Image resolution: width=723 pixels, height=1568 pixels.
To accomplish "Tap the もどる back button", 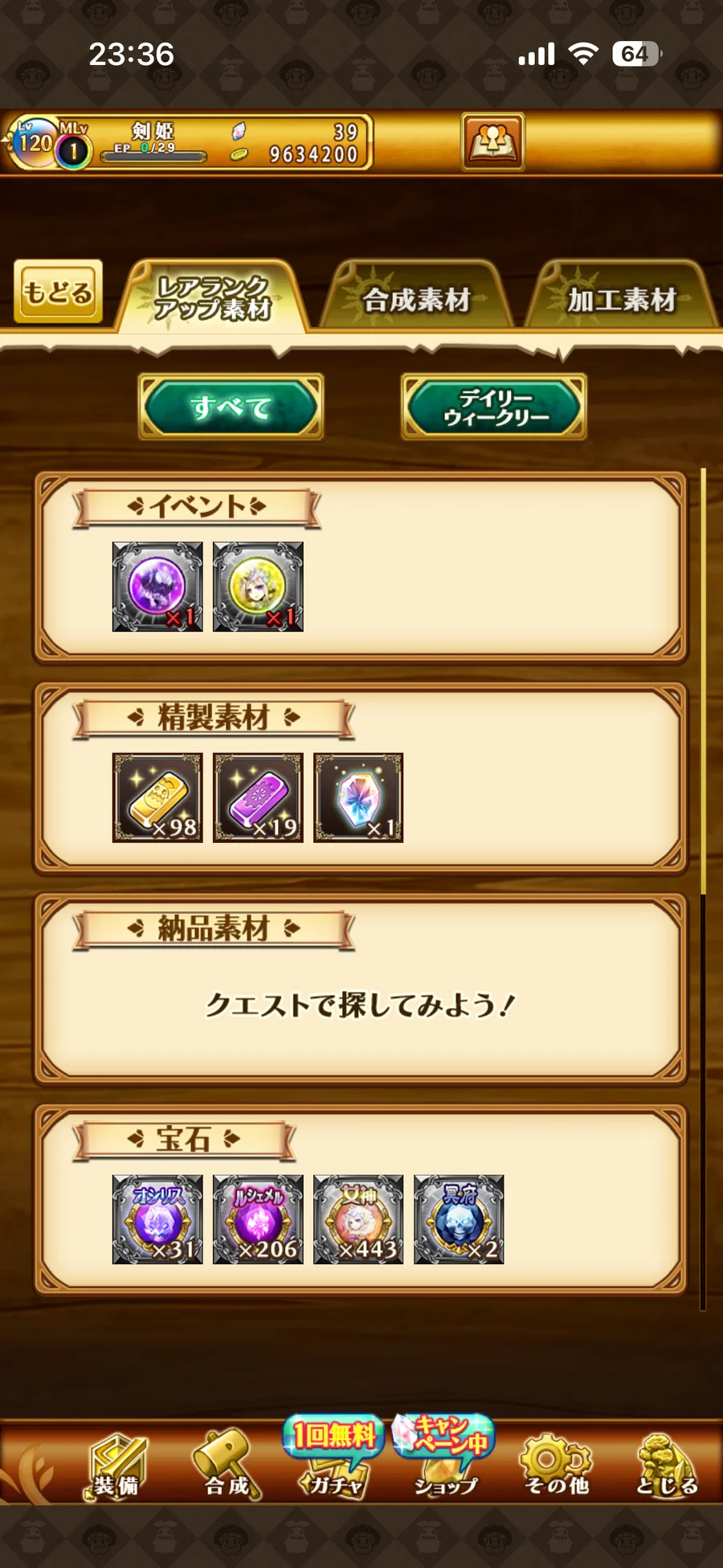I will tap(58, 292).
